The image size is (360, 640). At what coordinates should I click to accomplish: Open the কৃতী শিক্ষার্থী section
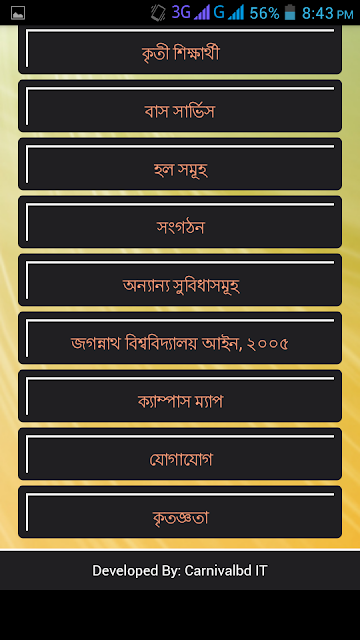point(180,50)
